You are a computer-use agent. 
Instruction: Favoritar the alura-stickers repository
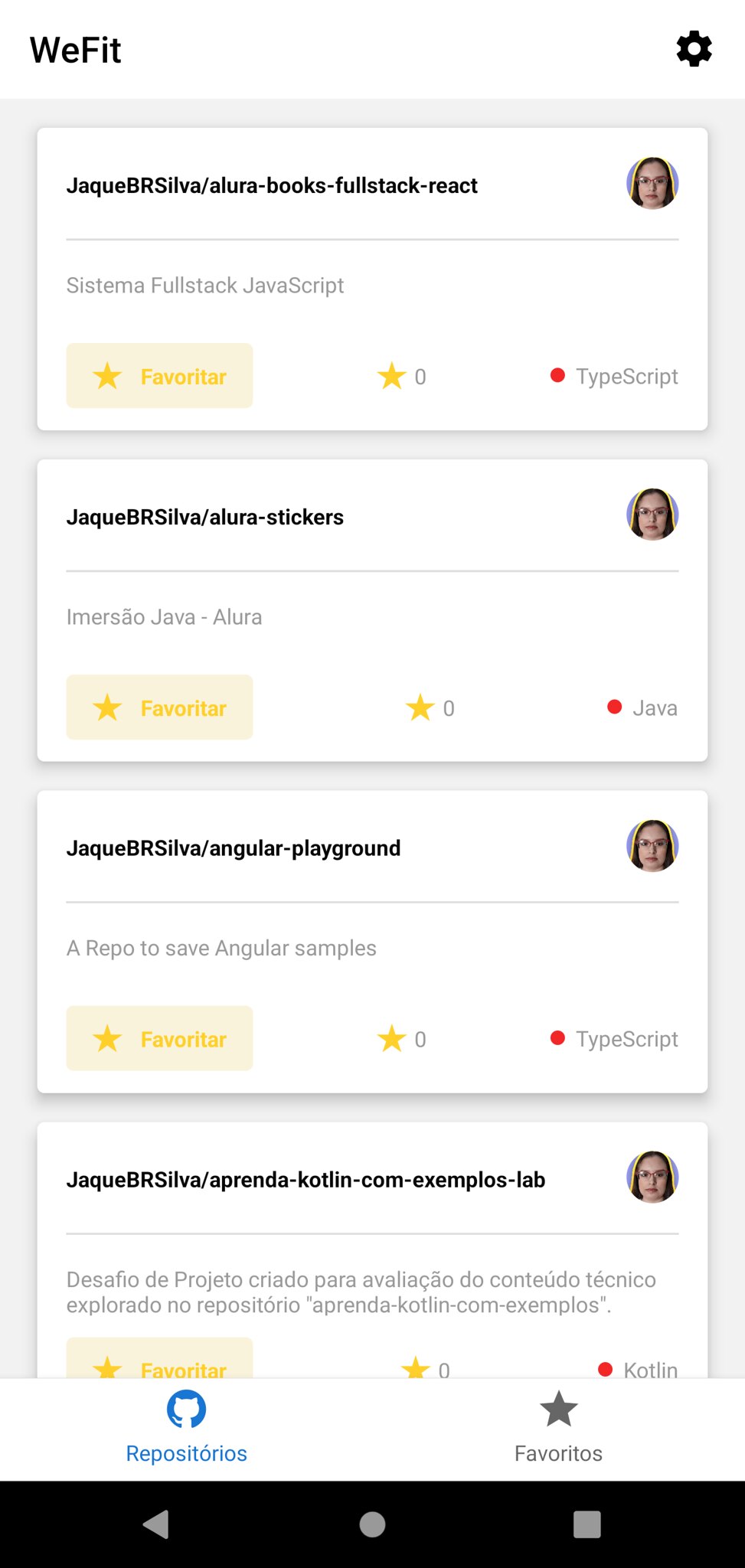pyautogui.click(x=159, y=707)
